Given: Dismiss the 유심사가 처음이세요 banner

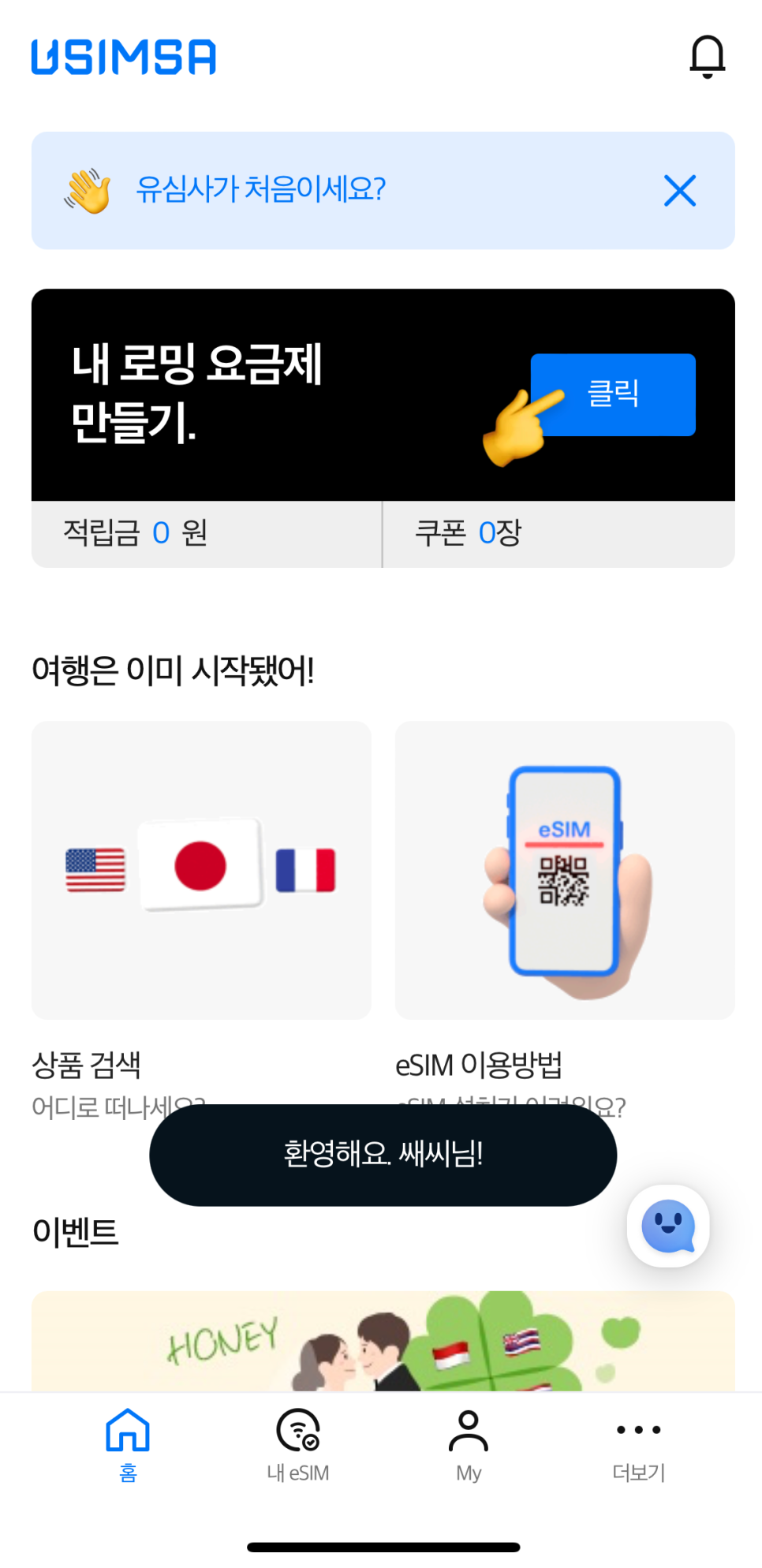Looking at the screenshot, I should (x=679, y=191).
